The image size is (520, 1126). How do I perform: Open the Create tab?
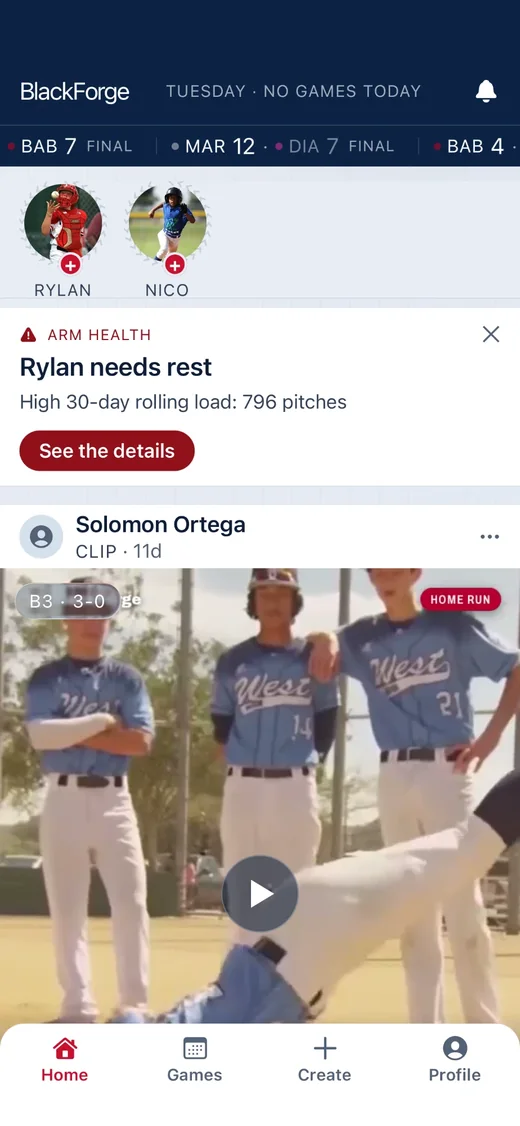coord(325,1059)
